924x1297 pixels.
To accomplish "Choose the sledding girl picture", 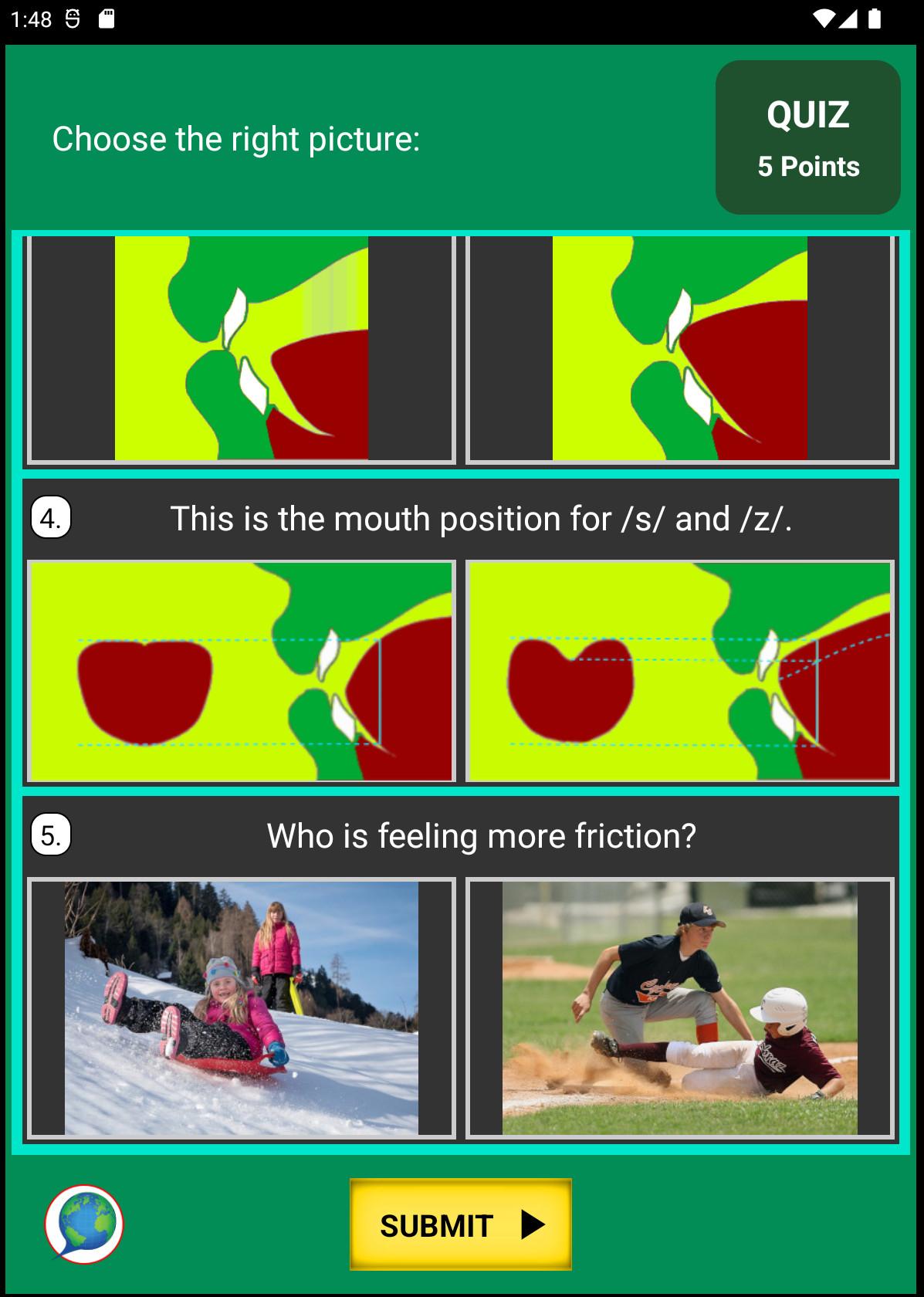I will point(242,1007).
